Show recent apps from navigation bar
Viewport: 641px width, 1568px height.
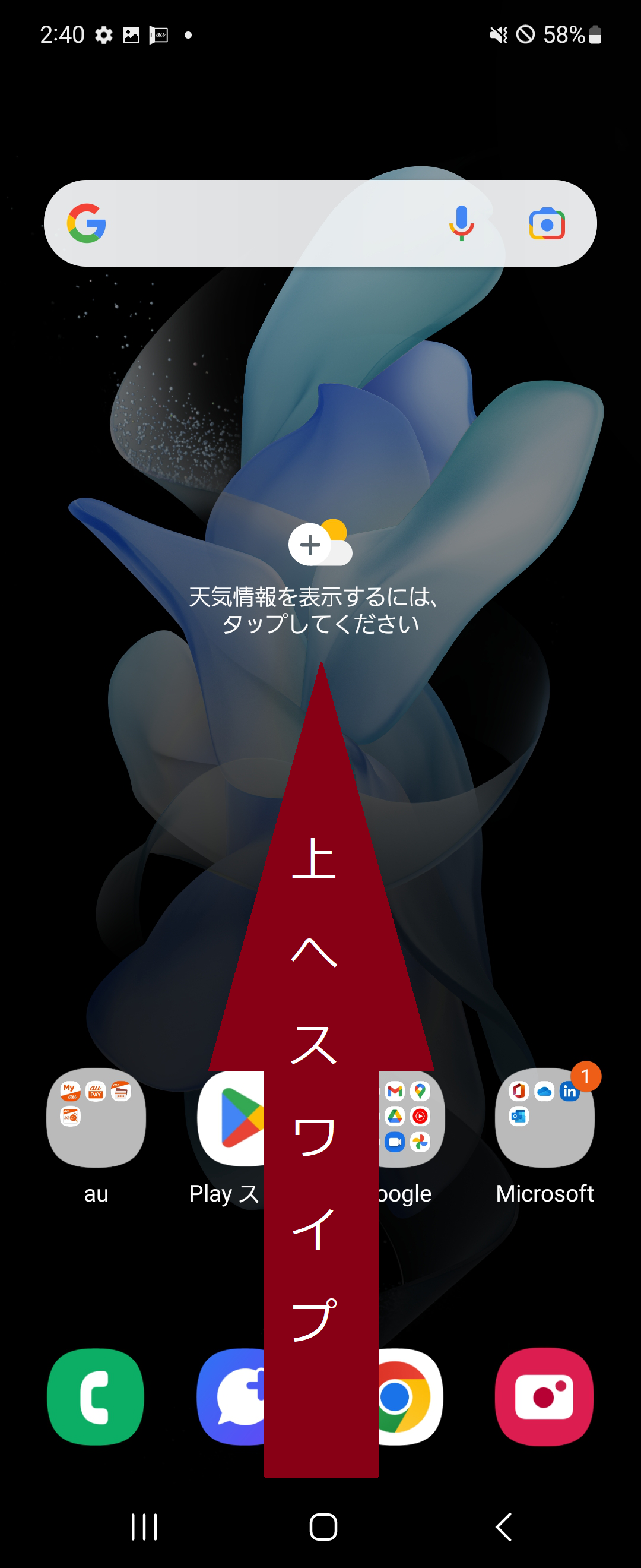pyautogui.click(x=144, y=1526)
